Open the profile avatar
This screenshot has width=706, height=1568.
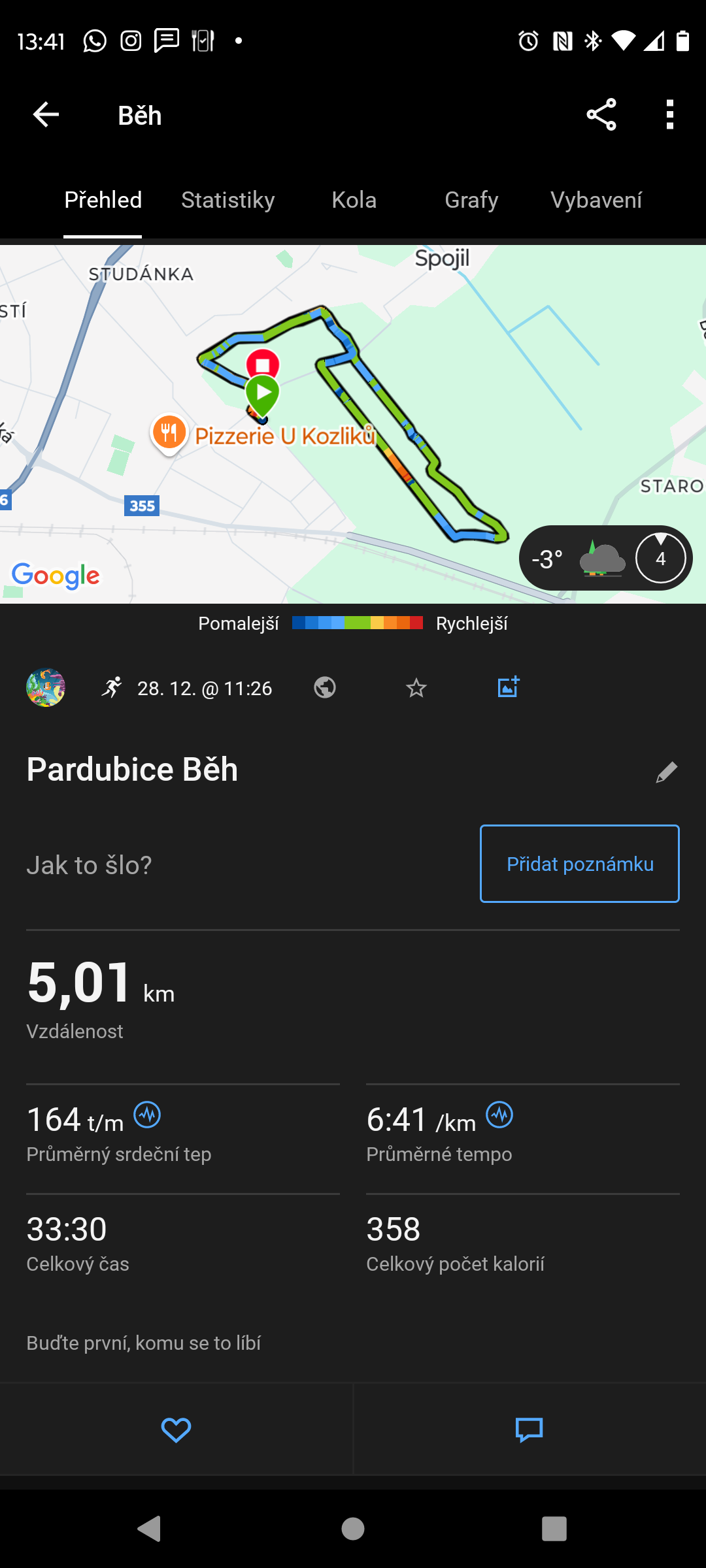coord(46,688)
